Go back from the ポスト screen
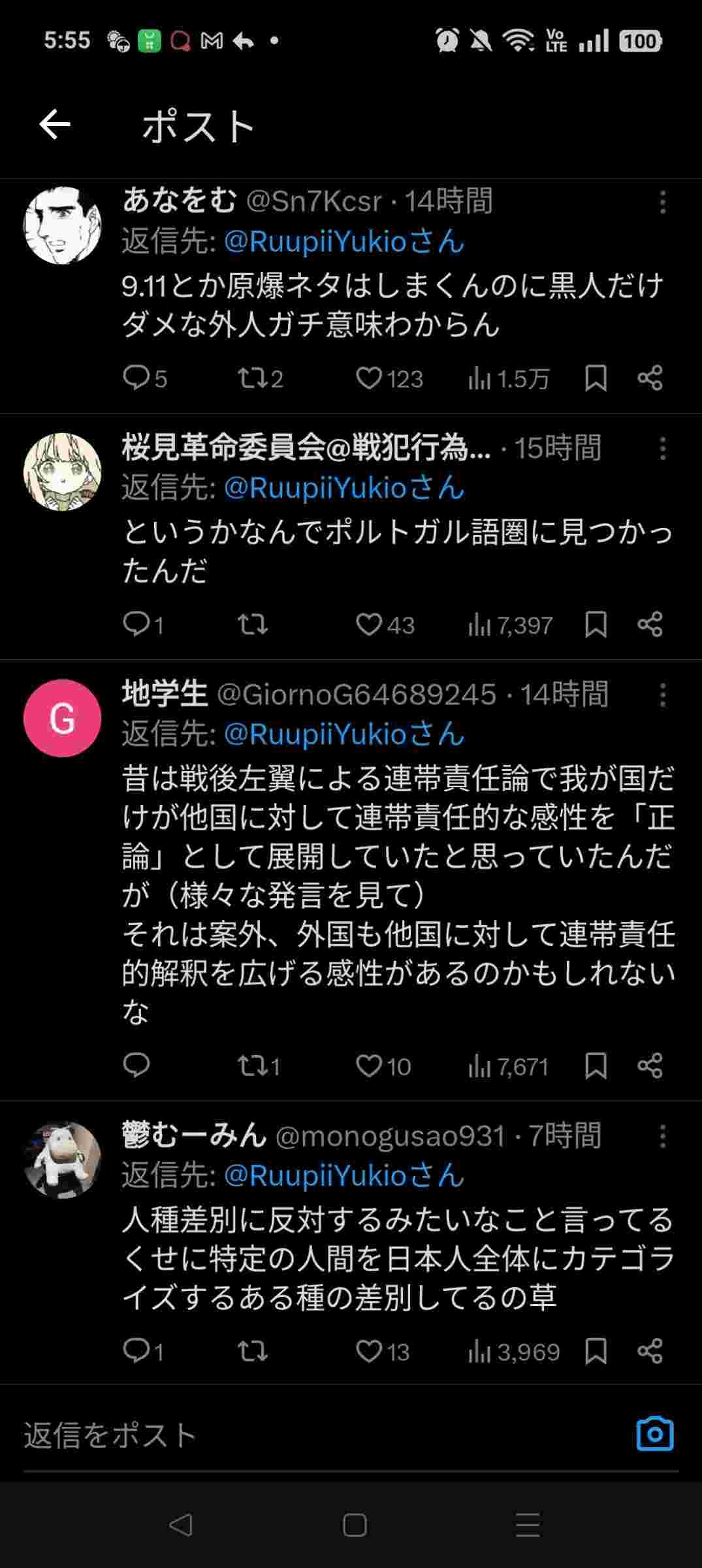Viewport: 702px width, 1568px height. (55, 125)
